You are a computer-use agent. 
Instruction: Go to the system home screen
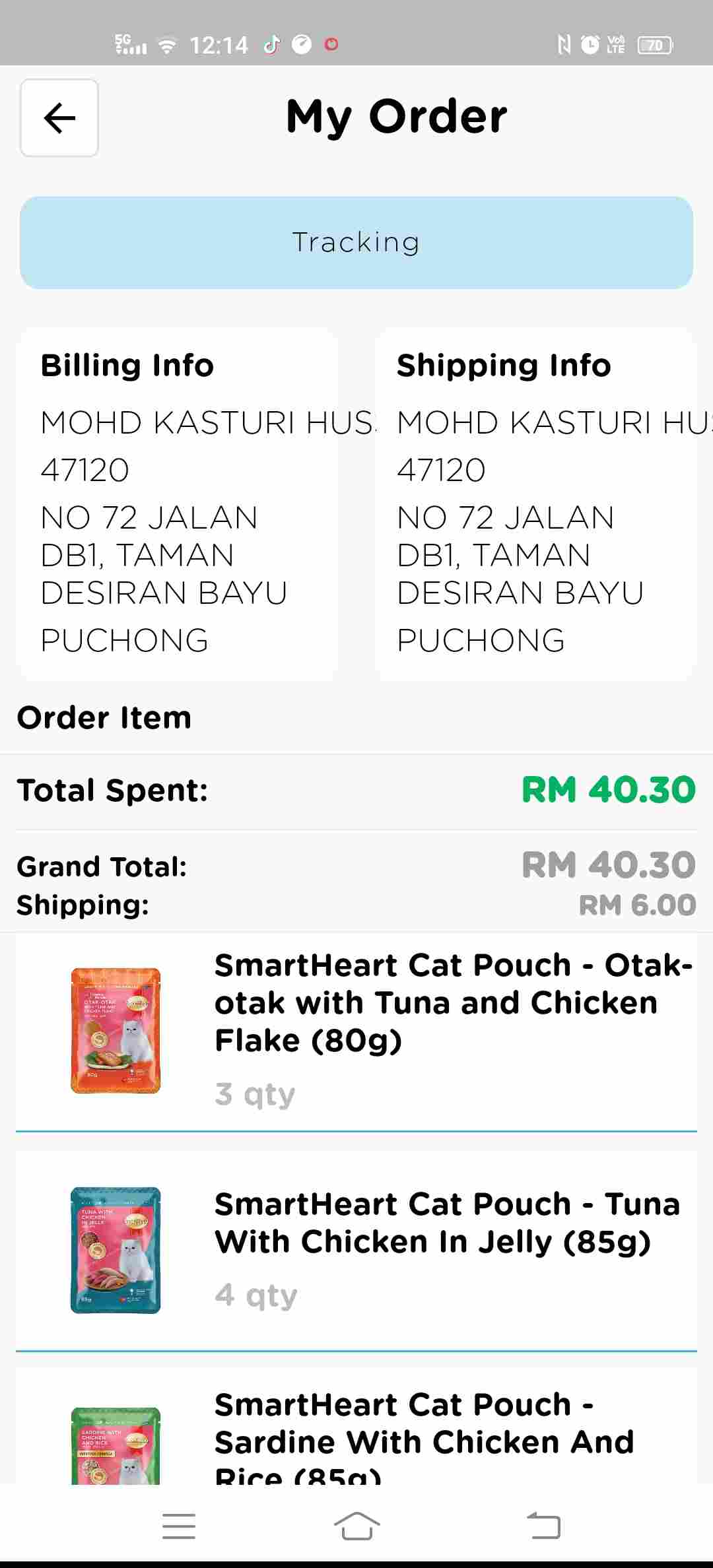pyautogui.click(x=356, y=1526)
